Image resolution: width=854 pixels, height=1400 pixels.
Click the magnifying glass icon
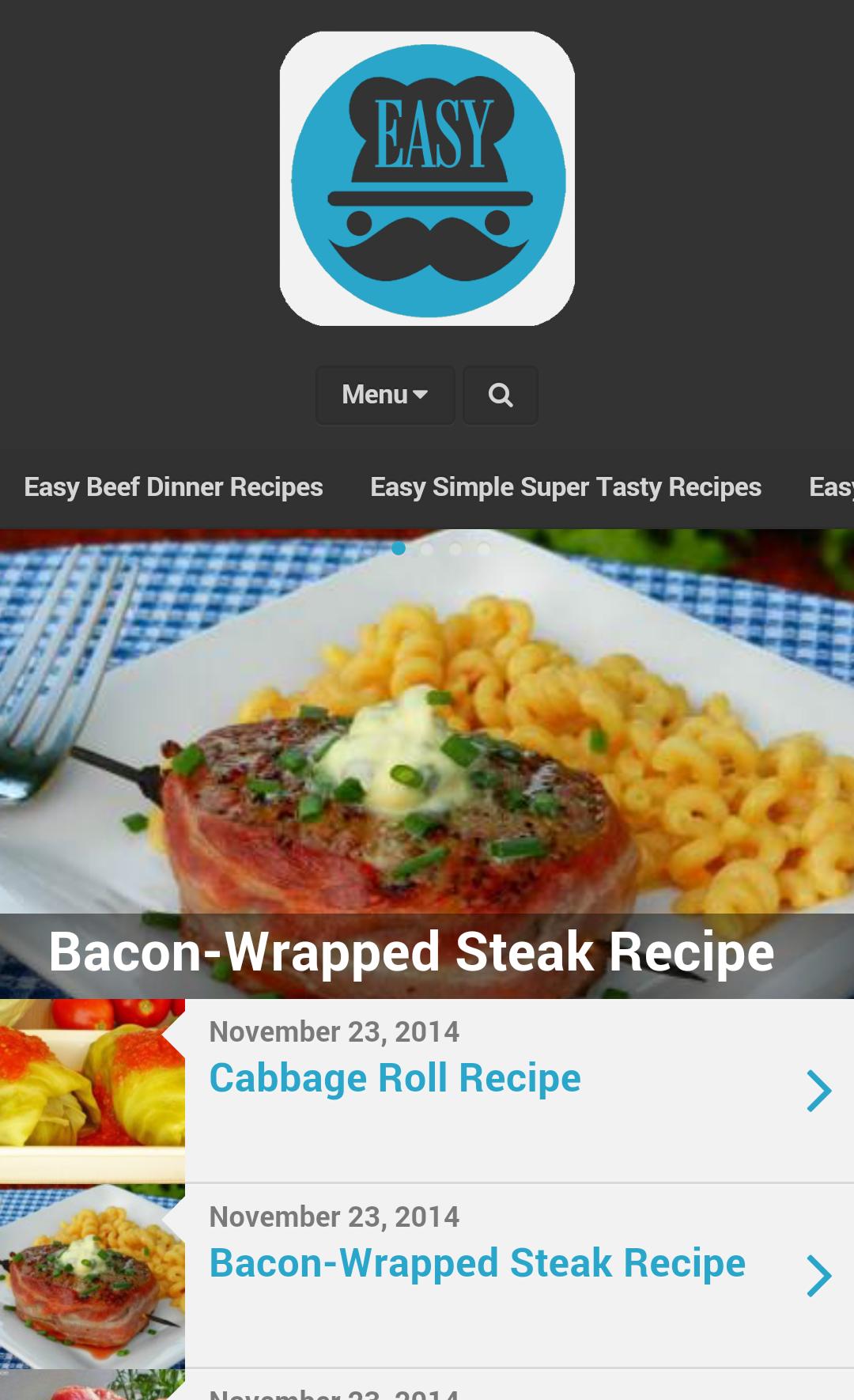coord(500,395)
